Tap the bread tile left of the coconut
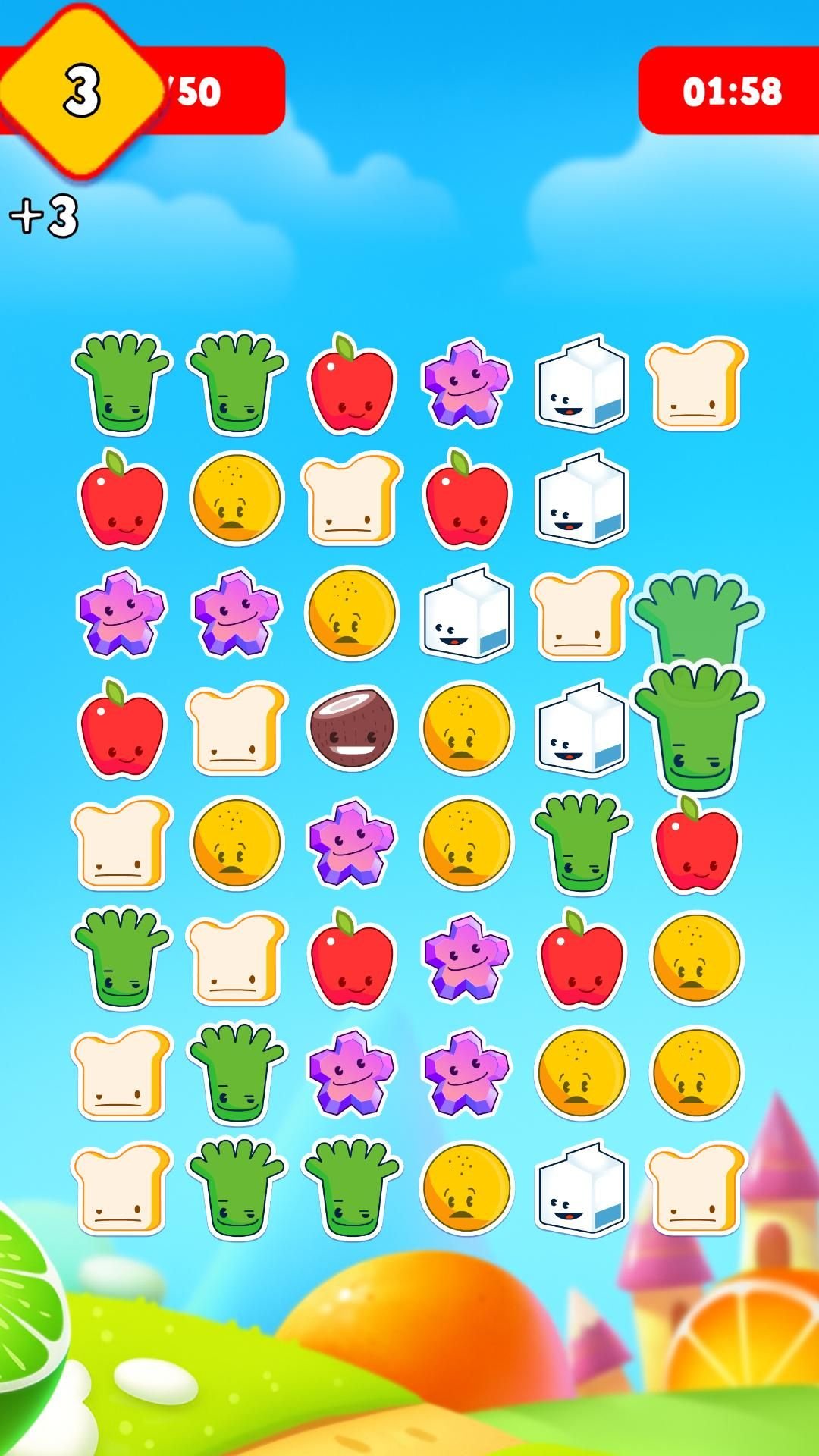The height and width of the screenshot is (1456, 819). coord(237,728)
